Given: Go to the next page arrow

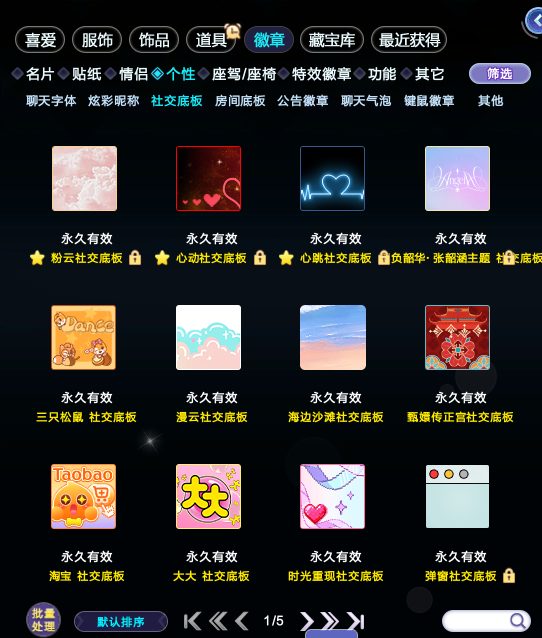Looking at the screenshot, I should (x=307, y=621).
